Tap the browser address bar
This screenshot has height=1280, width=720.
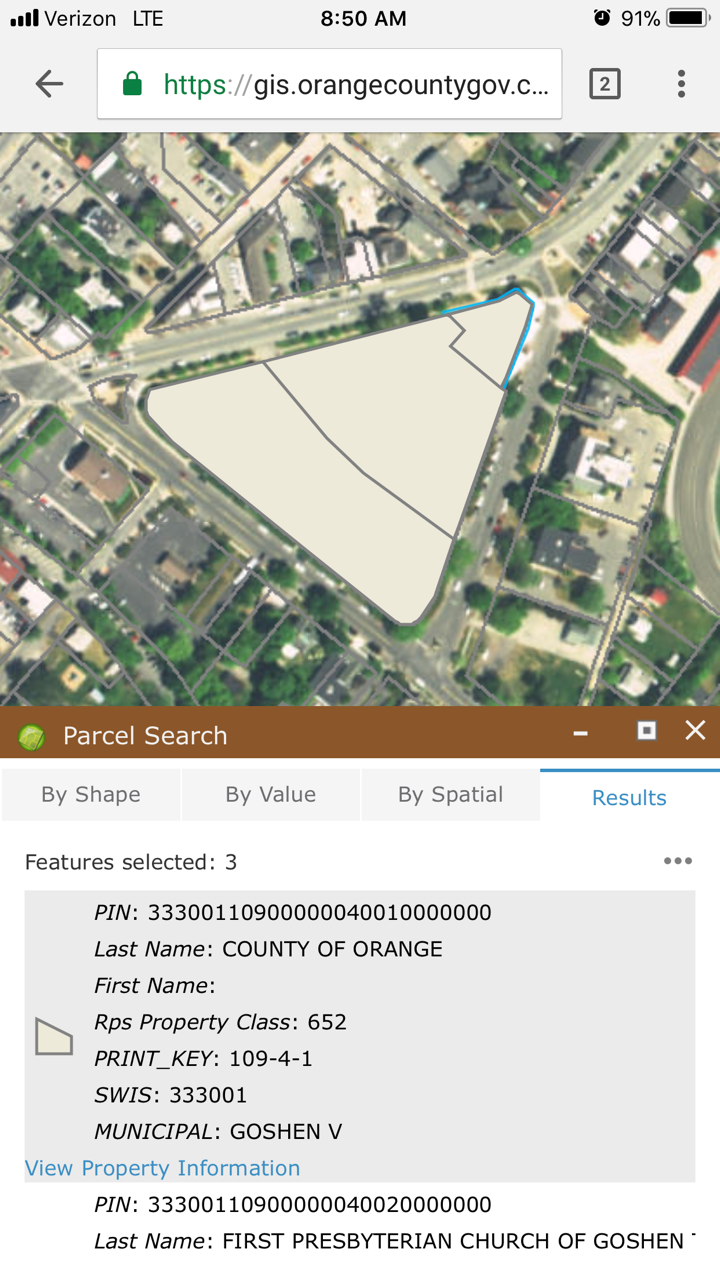click(x=330, y=85)
